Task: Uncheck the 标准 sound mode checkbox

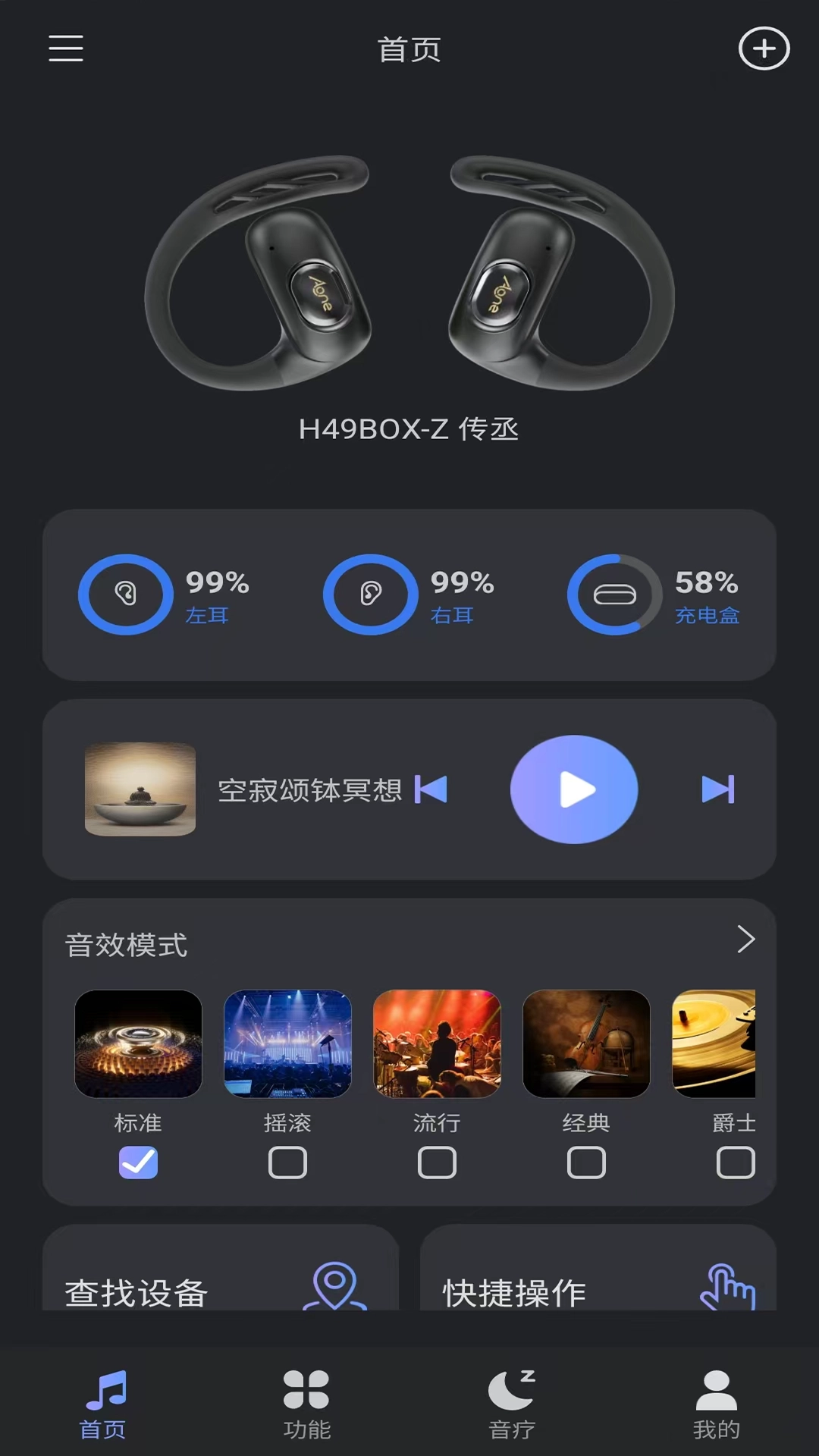Action: point(138,1163)
